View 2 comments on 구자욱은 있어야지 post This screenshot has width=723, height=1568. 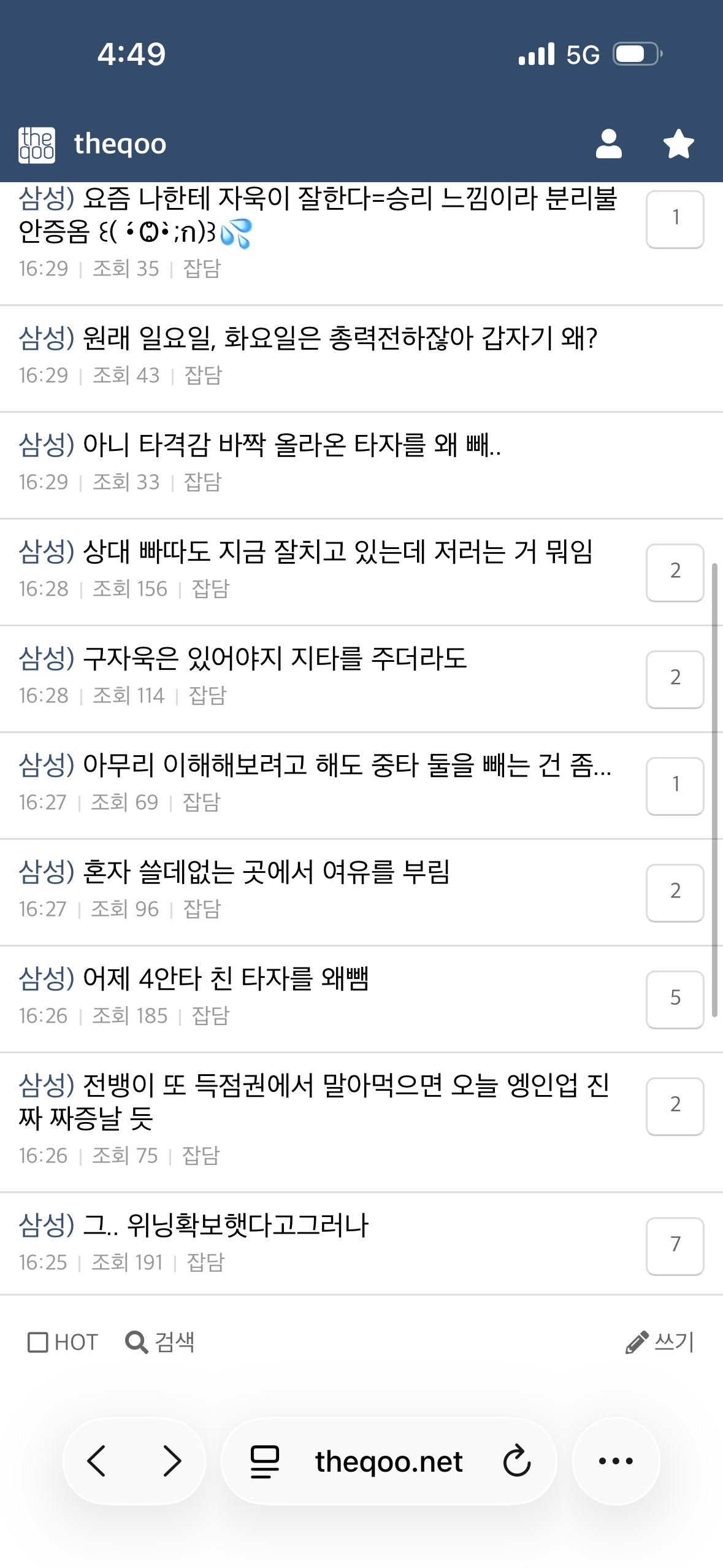click(x=675, y=679)
